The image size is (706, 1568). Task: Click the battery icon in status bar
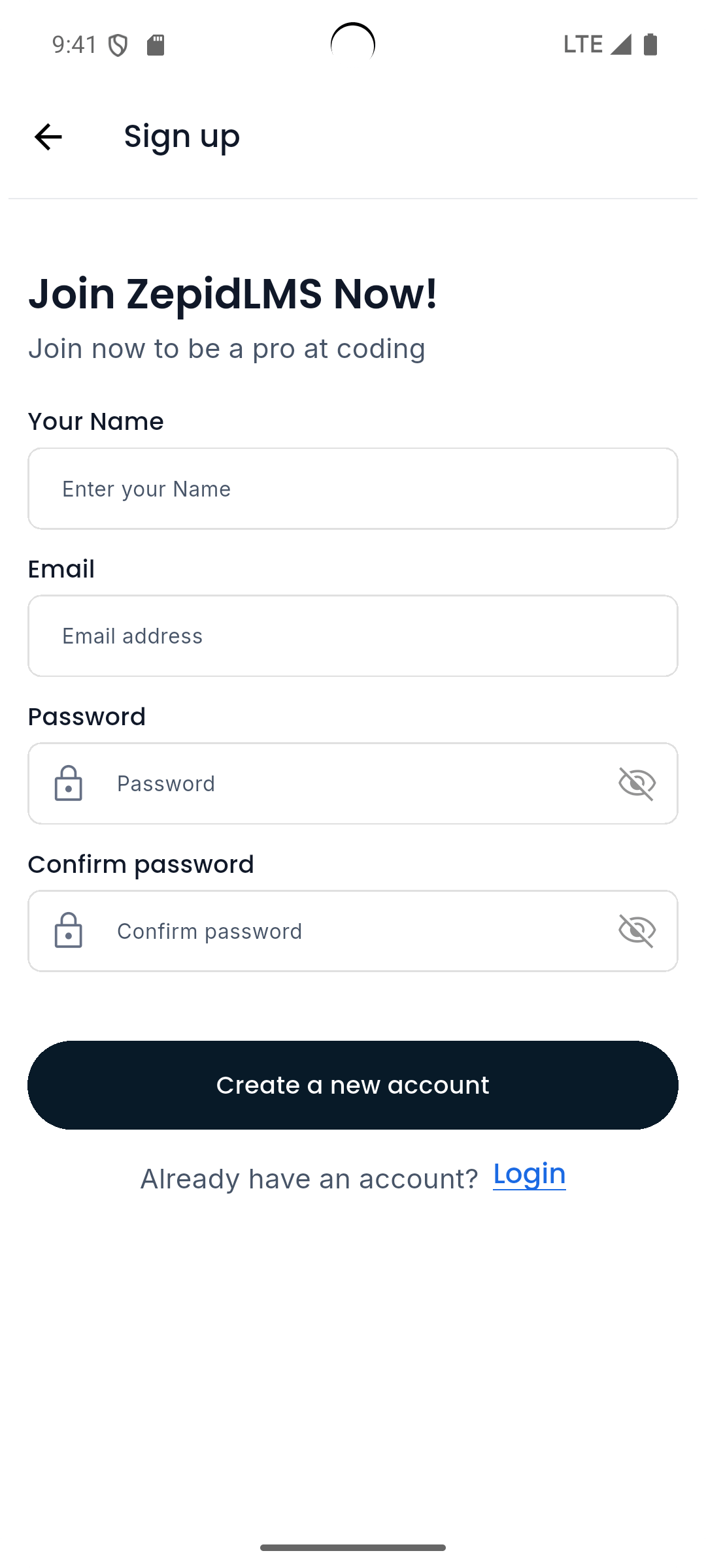pos(649,44)
